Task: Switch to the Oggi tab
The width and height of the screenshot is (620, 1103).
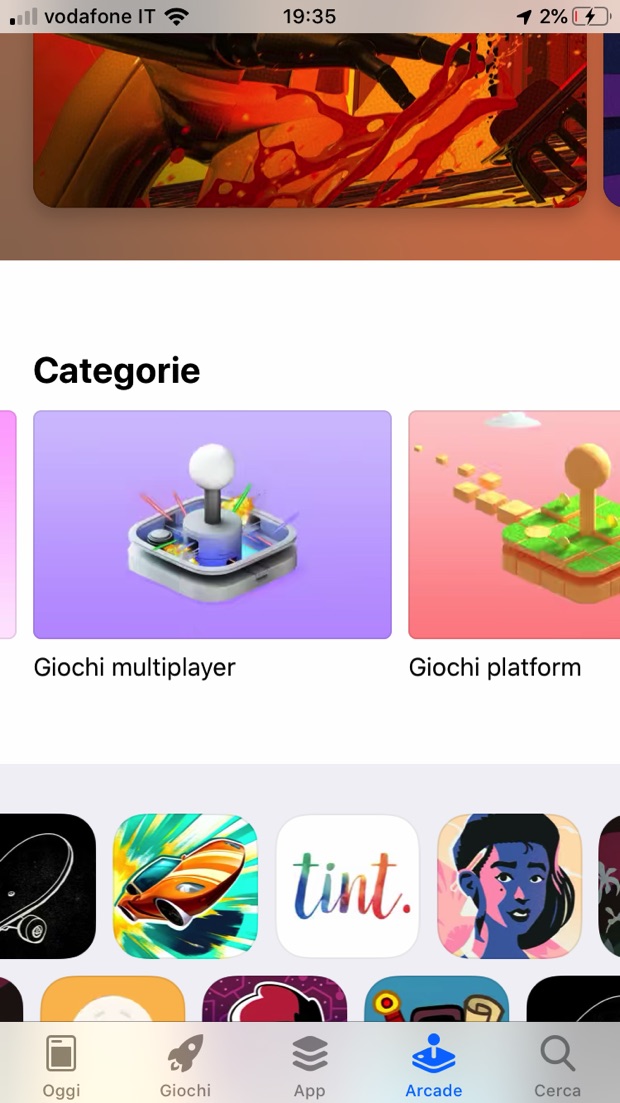Action: (x=61, y=1066)
